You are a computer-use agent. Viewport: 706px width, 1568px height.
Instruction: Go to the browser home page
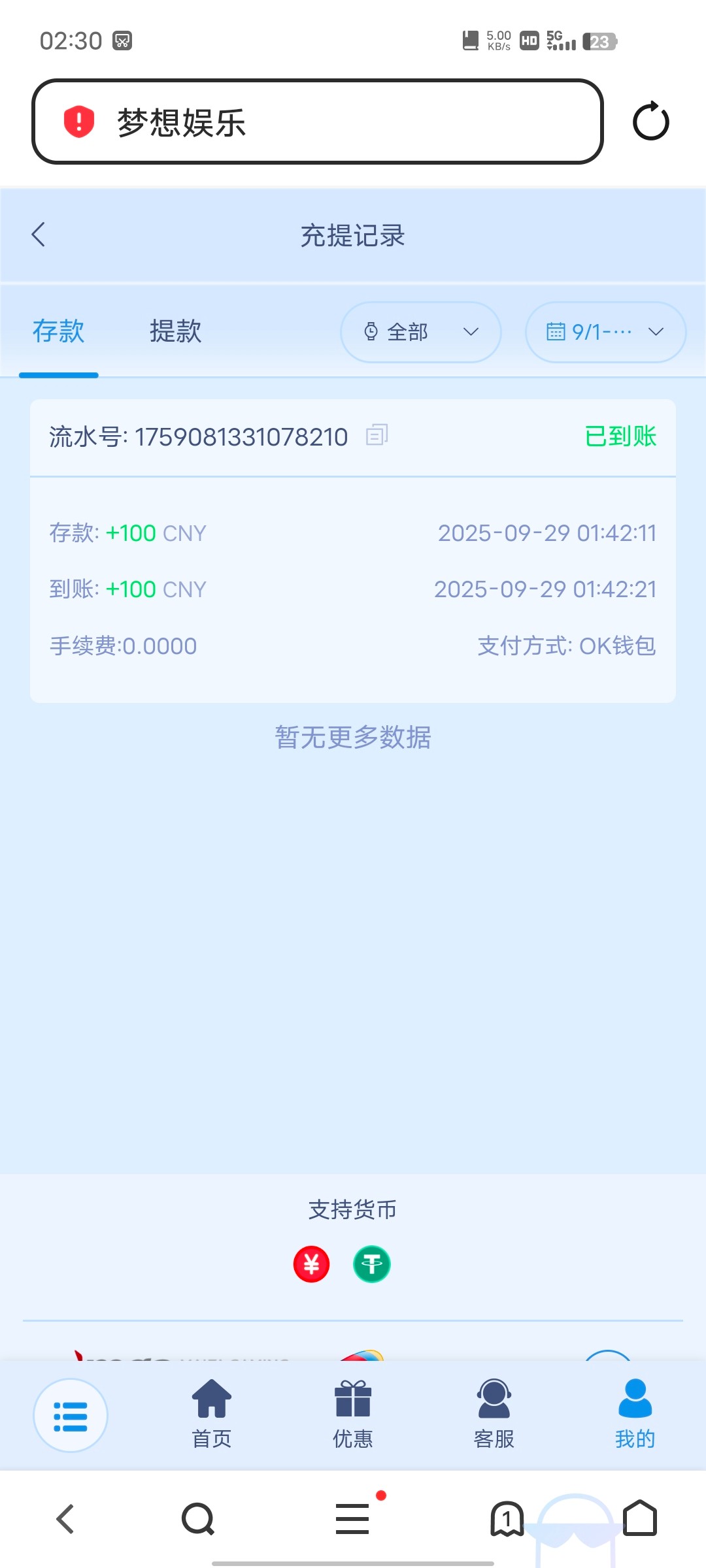tap(639, 1519)
